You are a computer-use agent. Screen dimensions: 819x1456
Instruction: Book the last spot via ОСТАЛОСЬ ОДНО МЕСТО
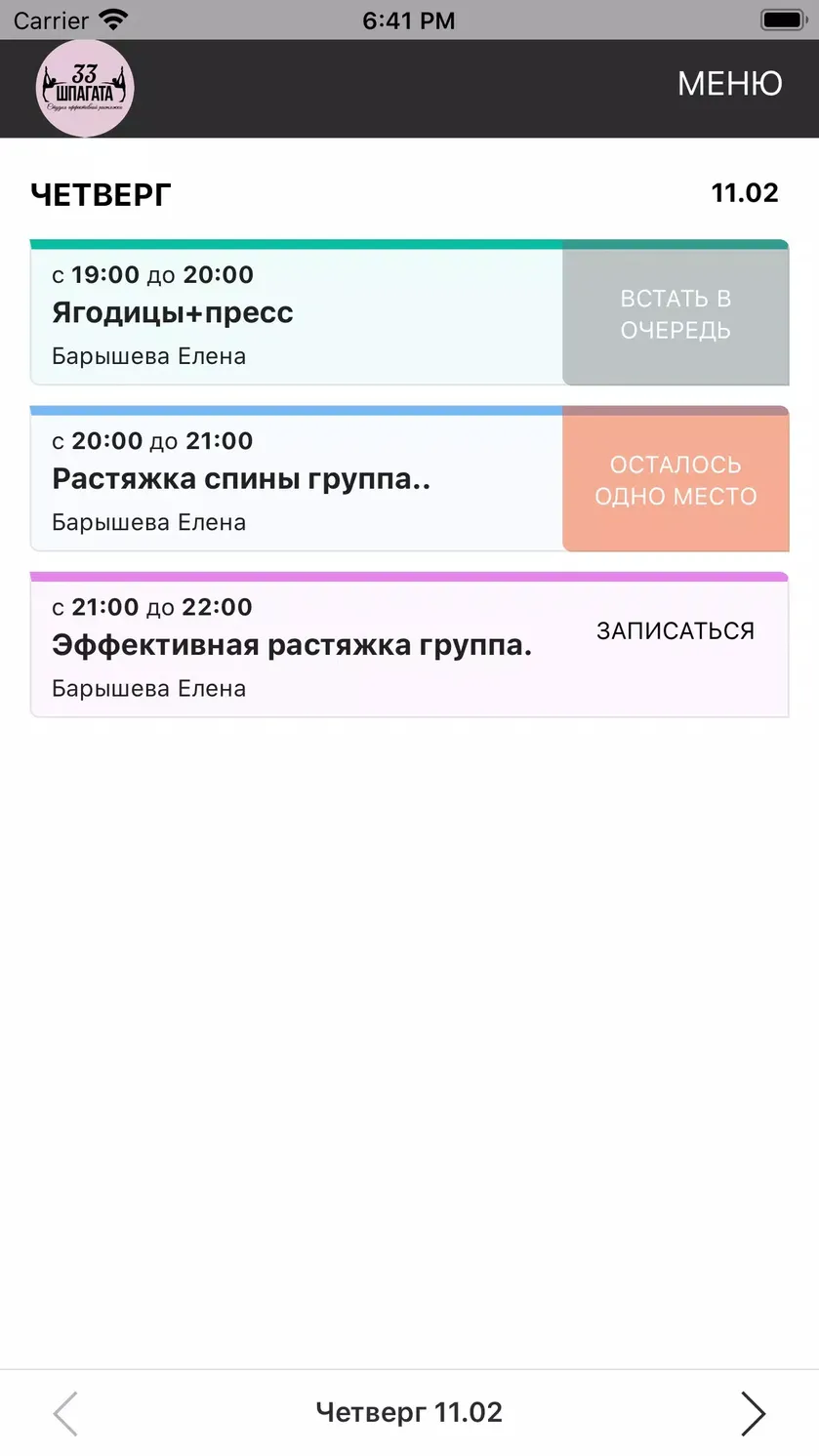tap(676, 480)
